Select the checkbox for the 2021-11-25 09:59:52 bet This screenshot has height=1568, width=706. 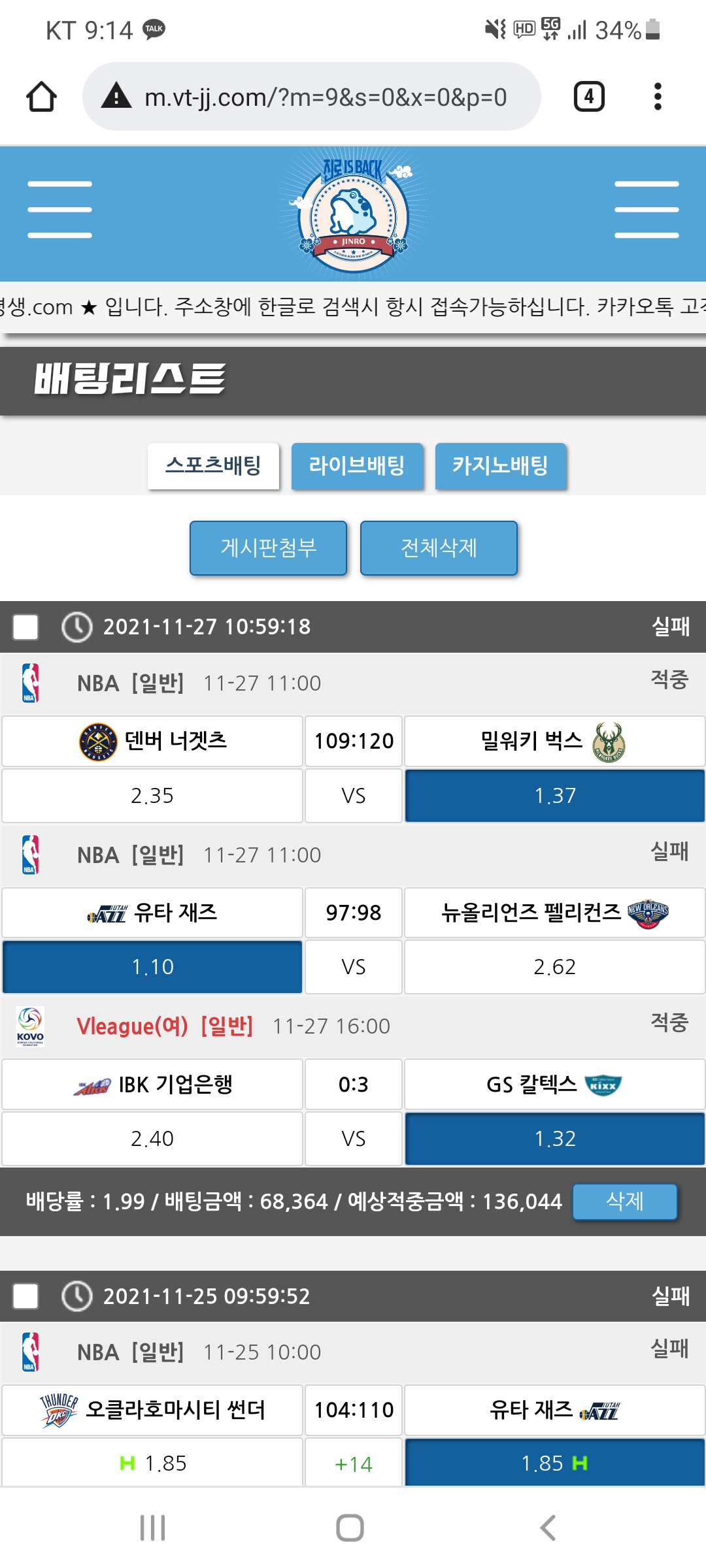click(x=25, y=1296)
